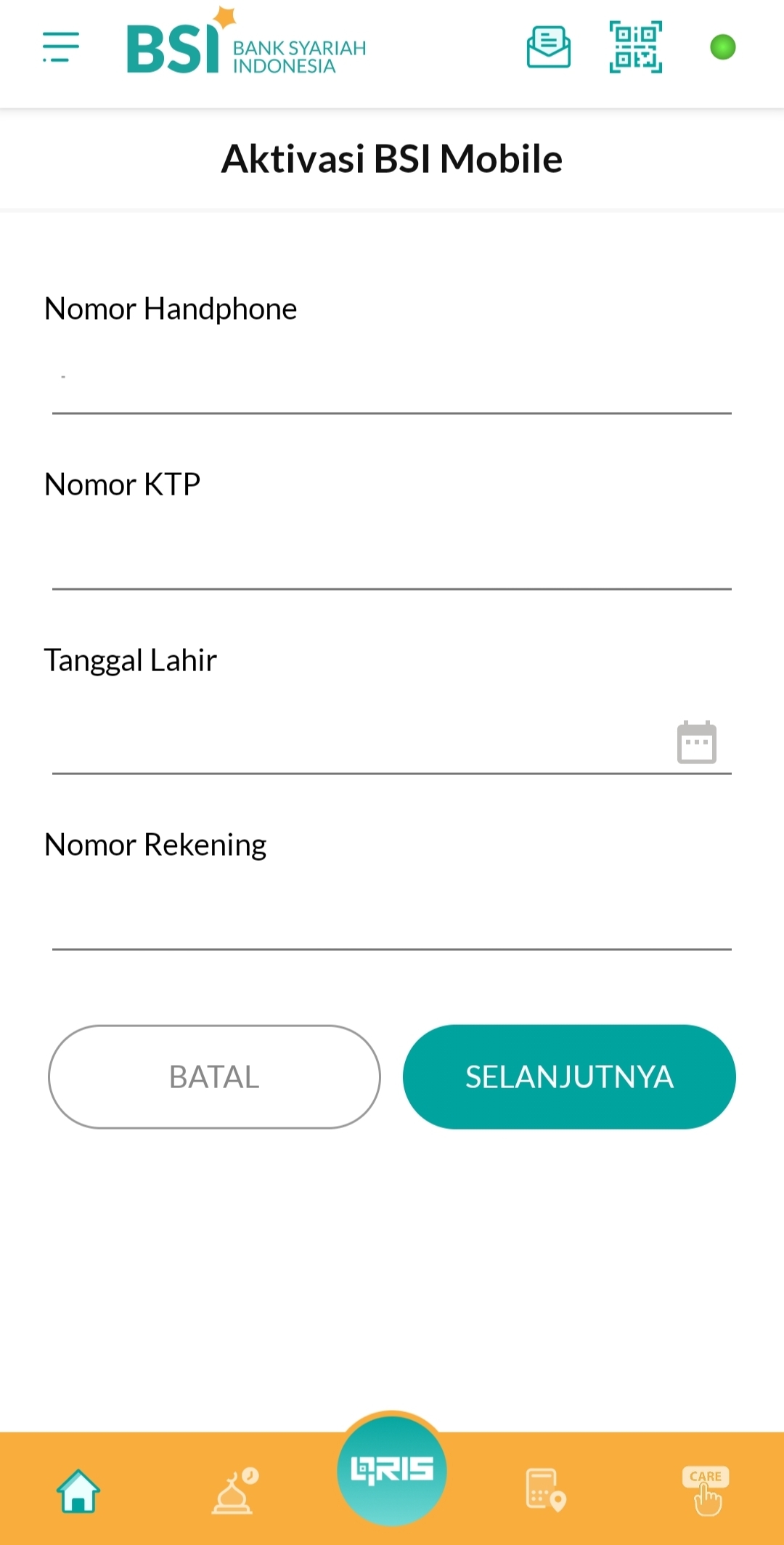Image resolution: width=784 pixels, height=1545 pixels.
Task: Open the hamburger drawer menu
Action: click(x=61, y=47)
